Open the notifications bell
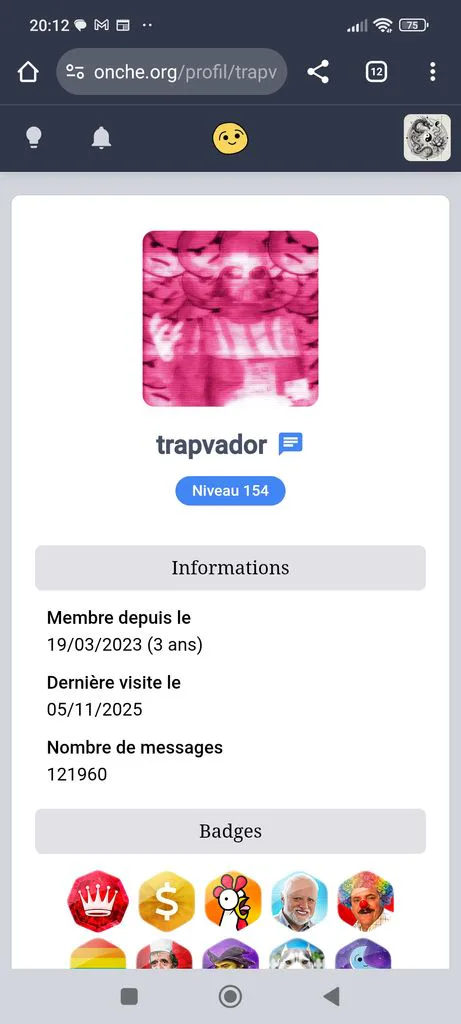The image size is (461, 1024). pos(101,138)
